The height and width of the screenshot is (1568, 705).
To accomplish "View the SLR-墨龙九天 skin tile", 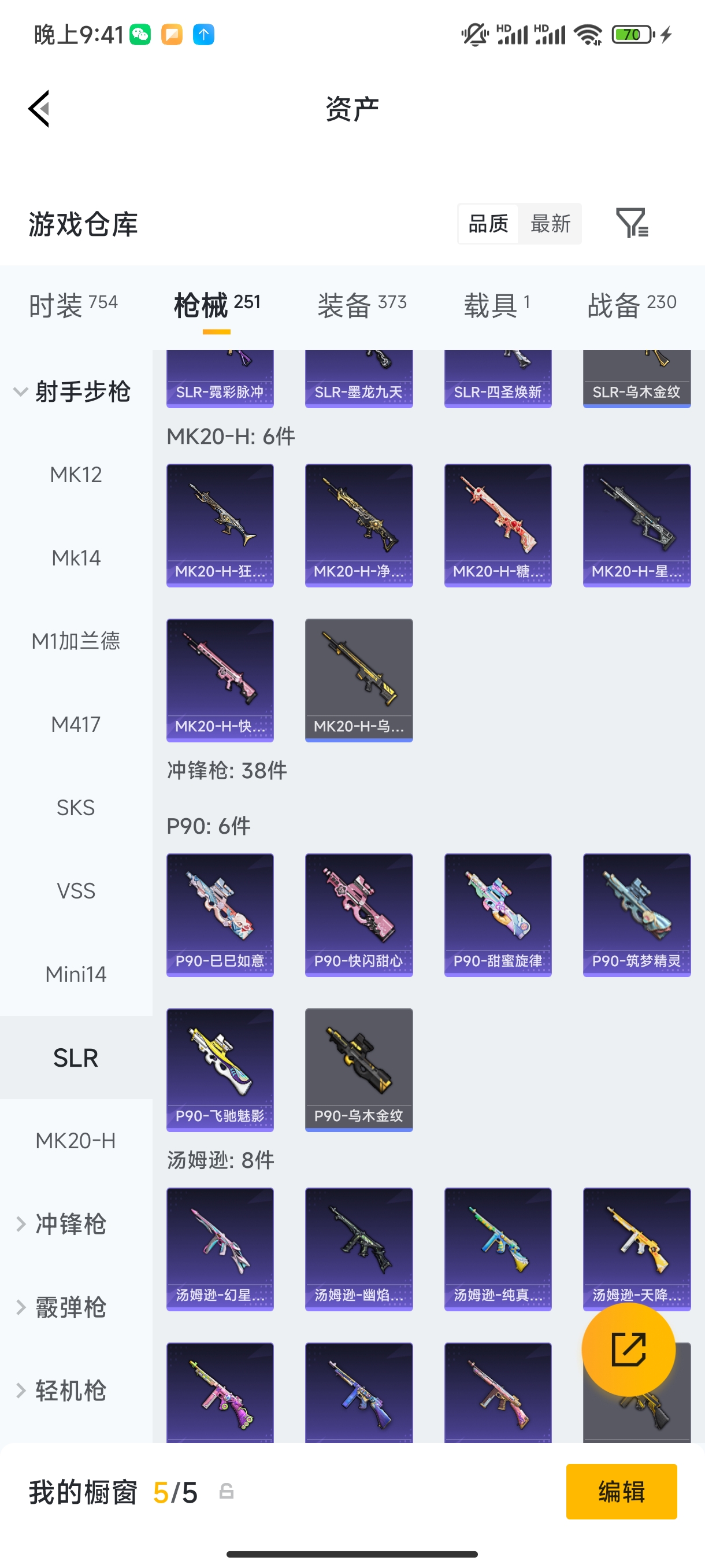I will [358, 379].
